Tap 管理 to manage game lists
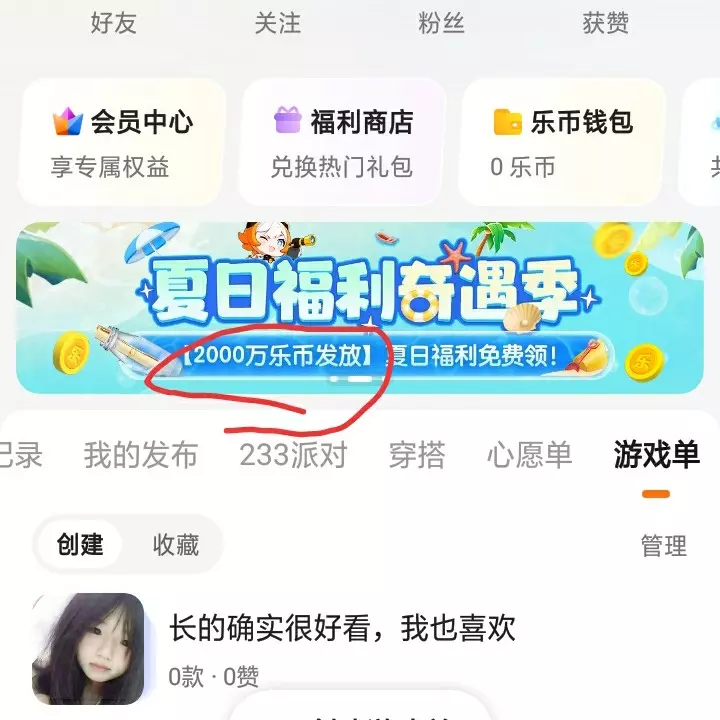The width and height of the screenshot is (720, 720). coord(663,546)
